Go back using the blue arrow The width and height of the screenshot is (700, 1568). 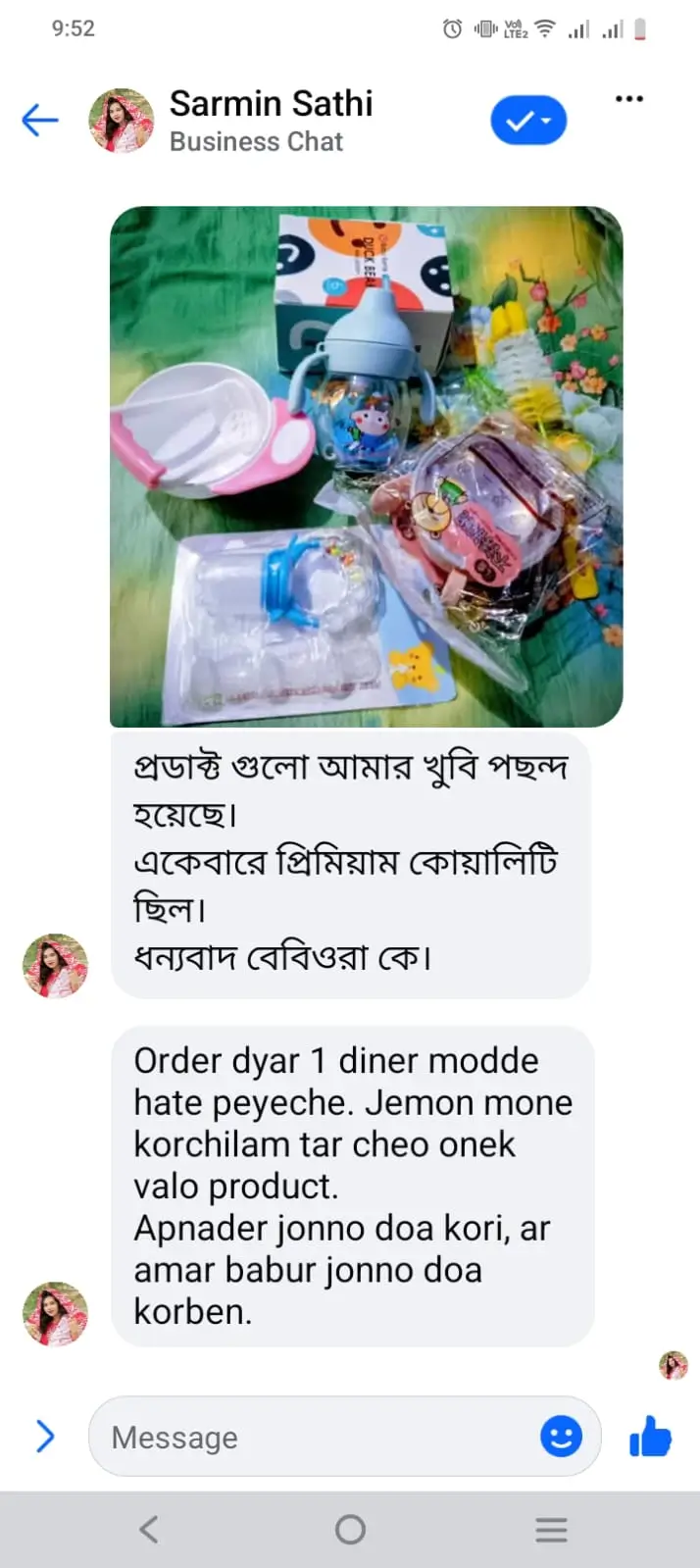[40, 121]
